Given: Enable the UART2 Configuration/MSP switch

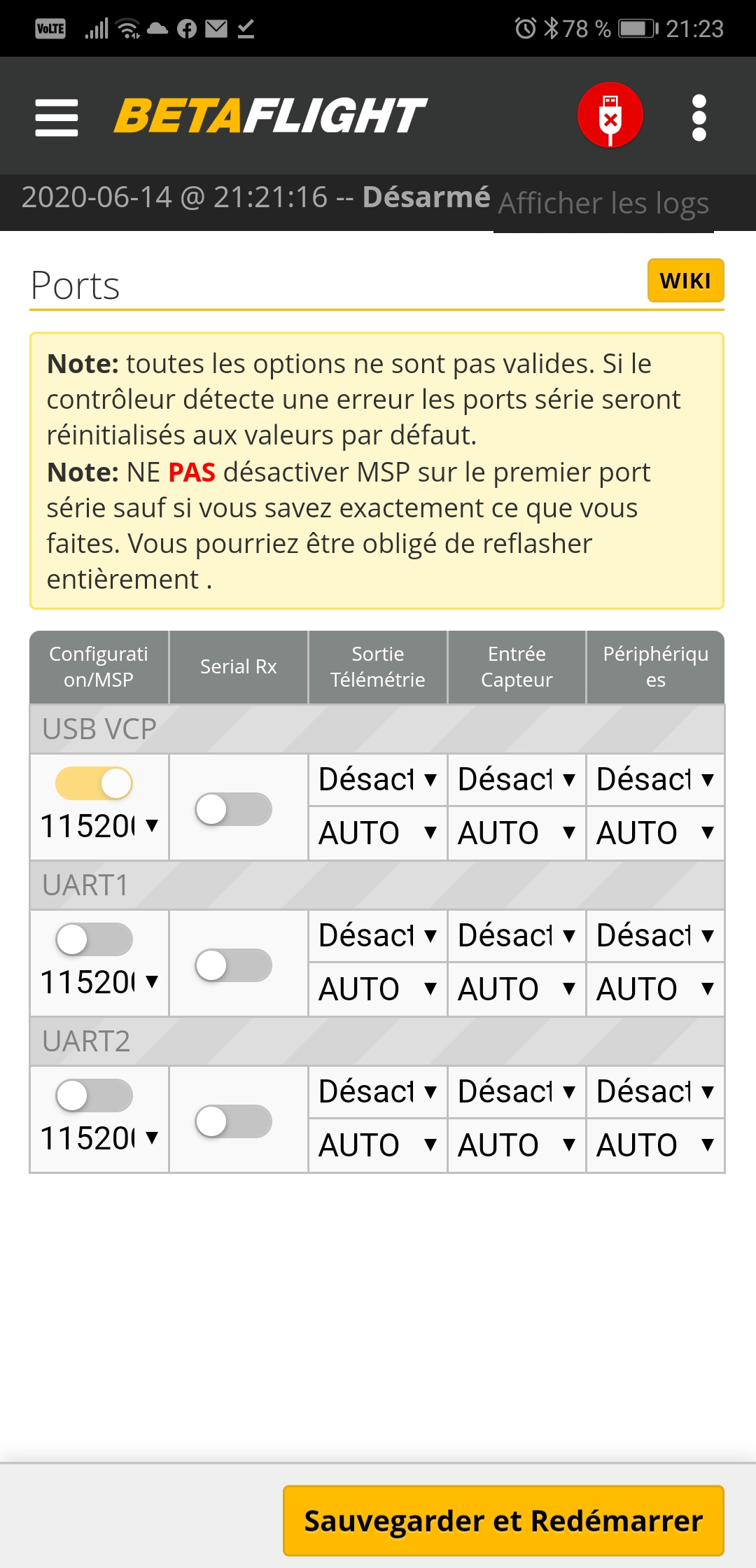Looking at the screenshot, I should (x=94, y=1095).
